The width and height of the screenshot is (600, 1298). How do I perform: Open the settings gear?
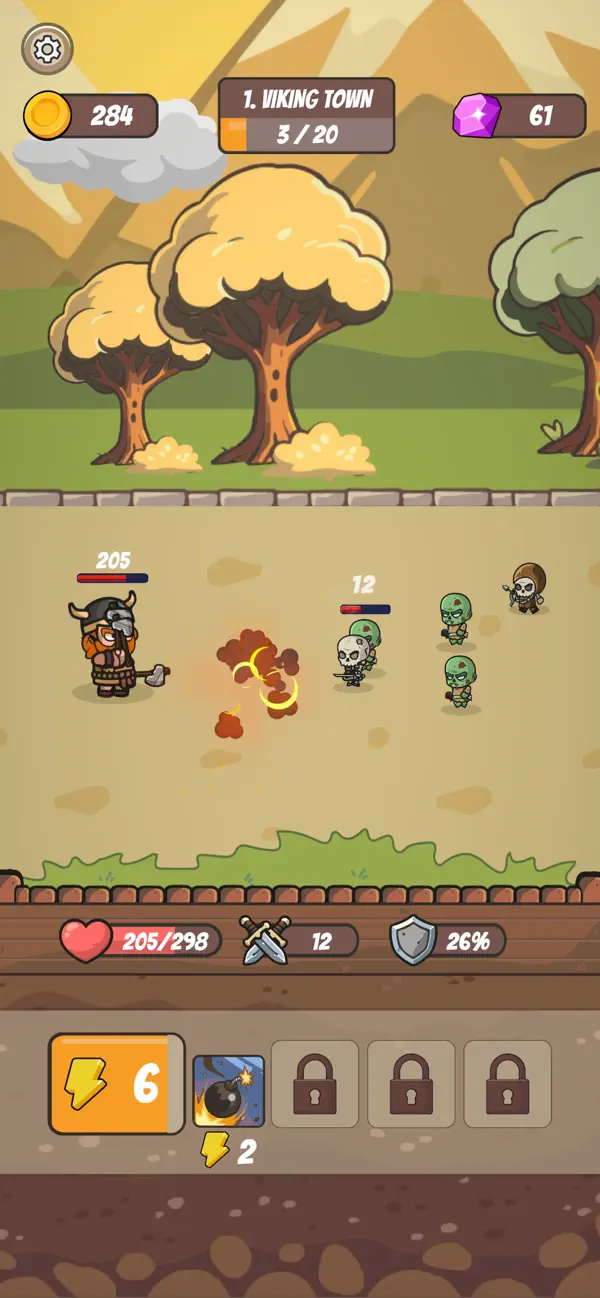47,49
